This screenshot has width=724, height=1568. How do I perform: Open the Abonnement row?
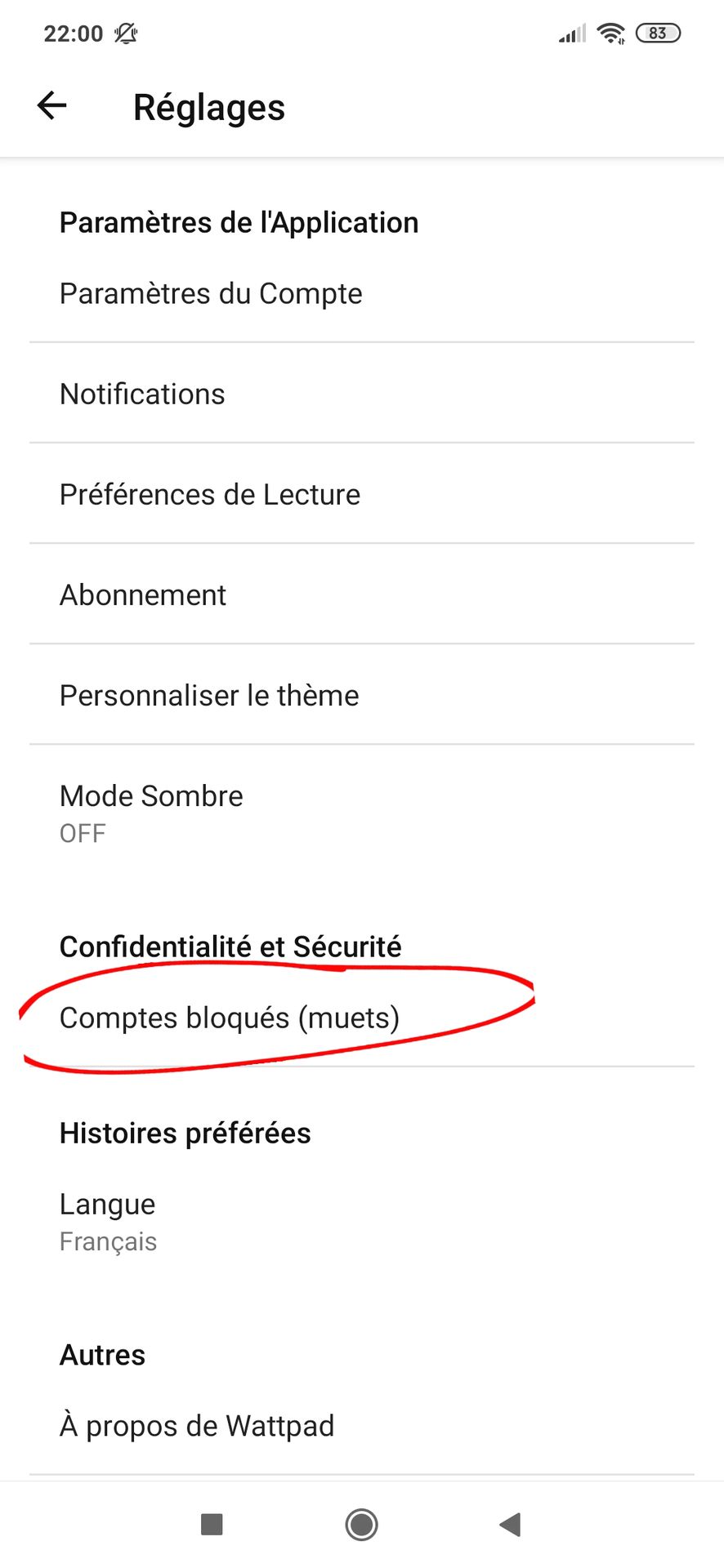click(x=362, y=595)
